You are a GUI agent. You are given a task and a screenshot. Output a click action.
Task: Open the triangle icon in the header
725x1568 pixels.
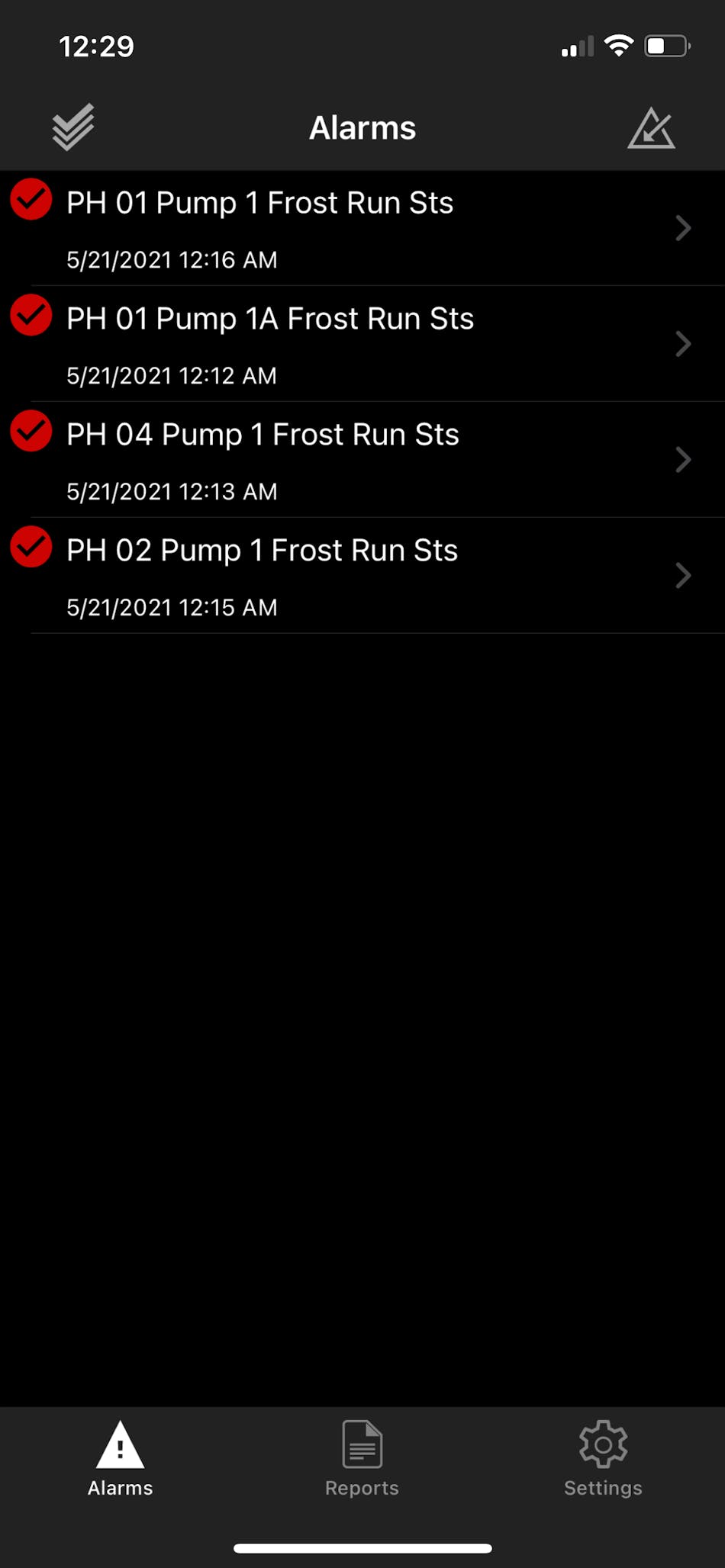[x=651, y=128]
